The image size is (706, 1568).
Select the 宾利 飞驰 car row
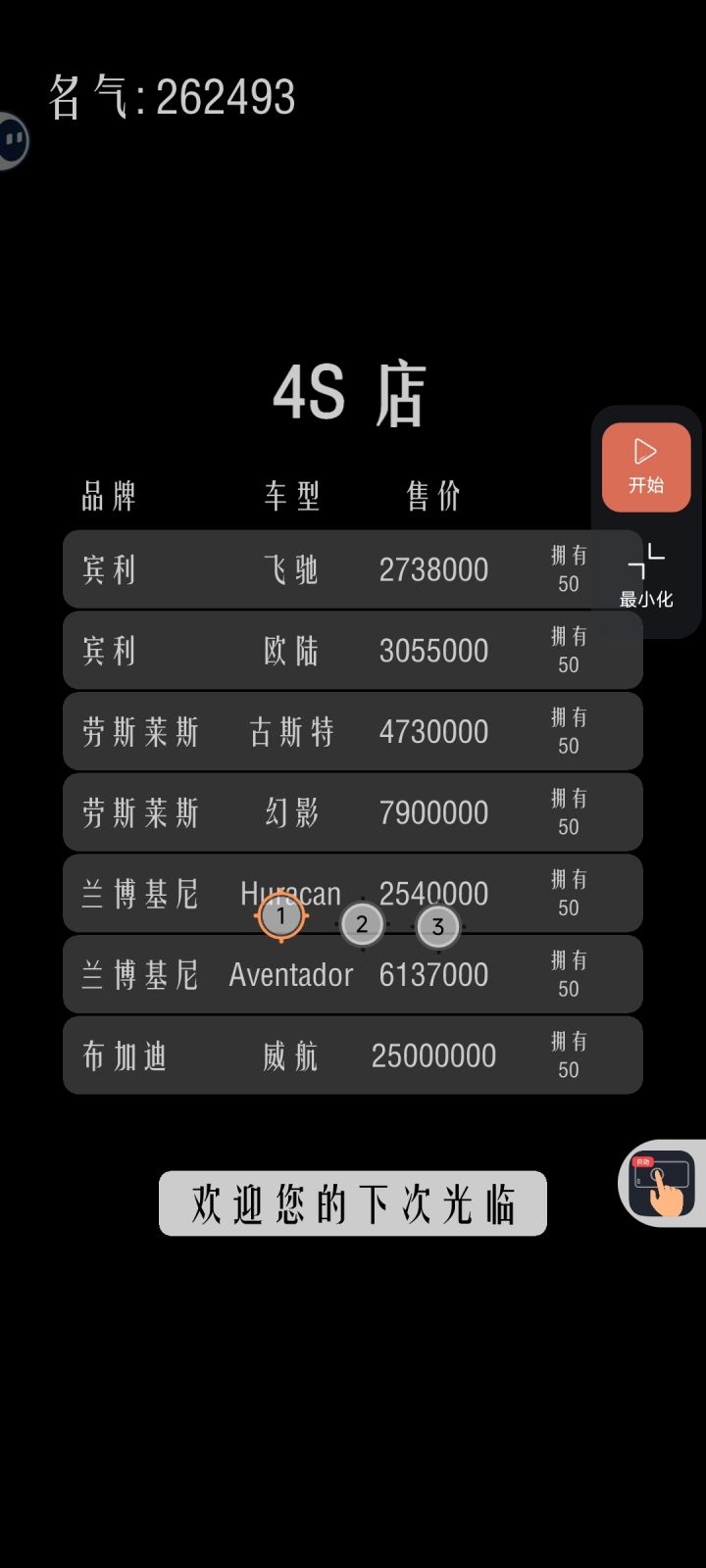click(x=353, y=569)
